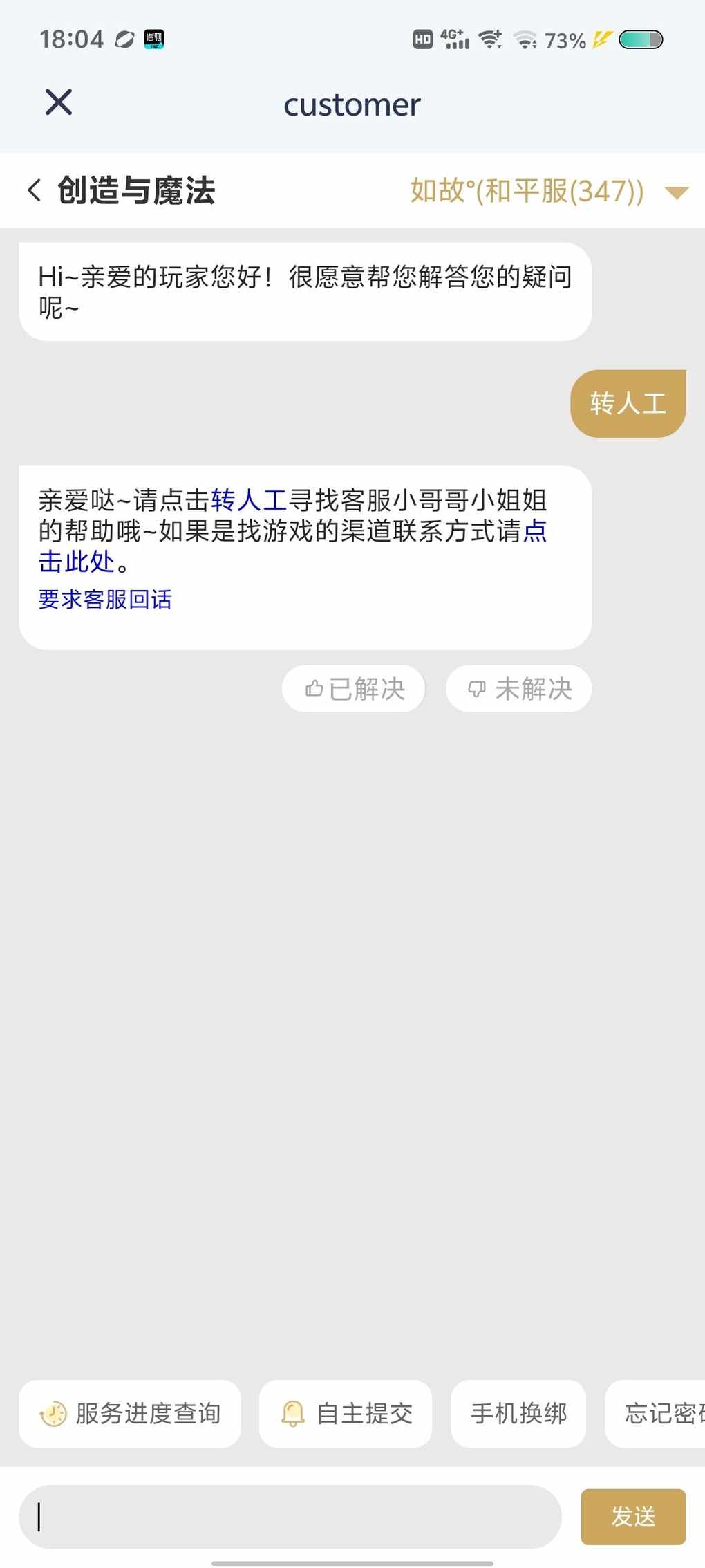Choose the 手机换绑 shortcut
This screenshot has width=705, height=1568.
518,1413
